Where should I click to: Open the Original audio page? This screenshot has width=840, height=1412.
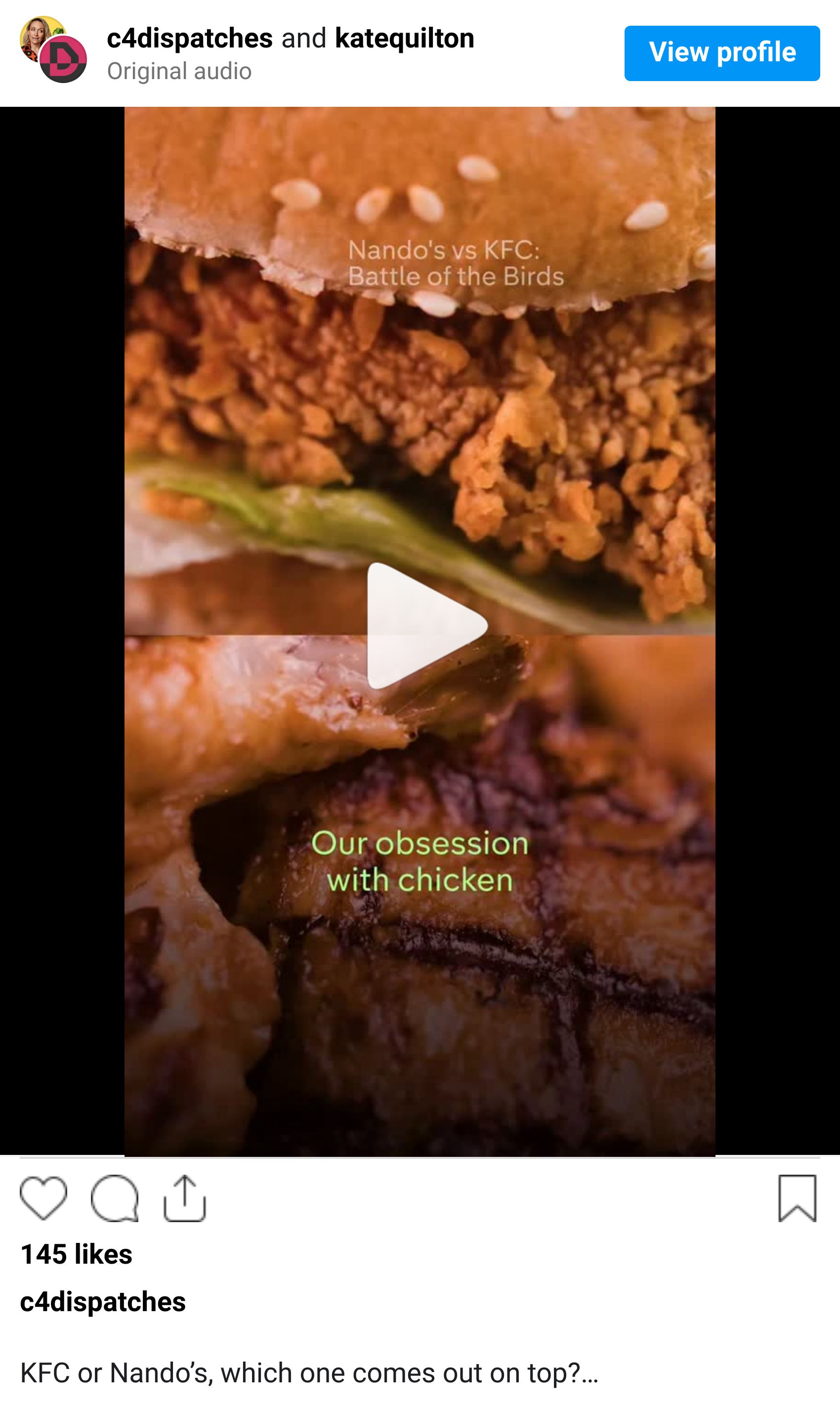pyautogui.click(x=179, y=71)
